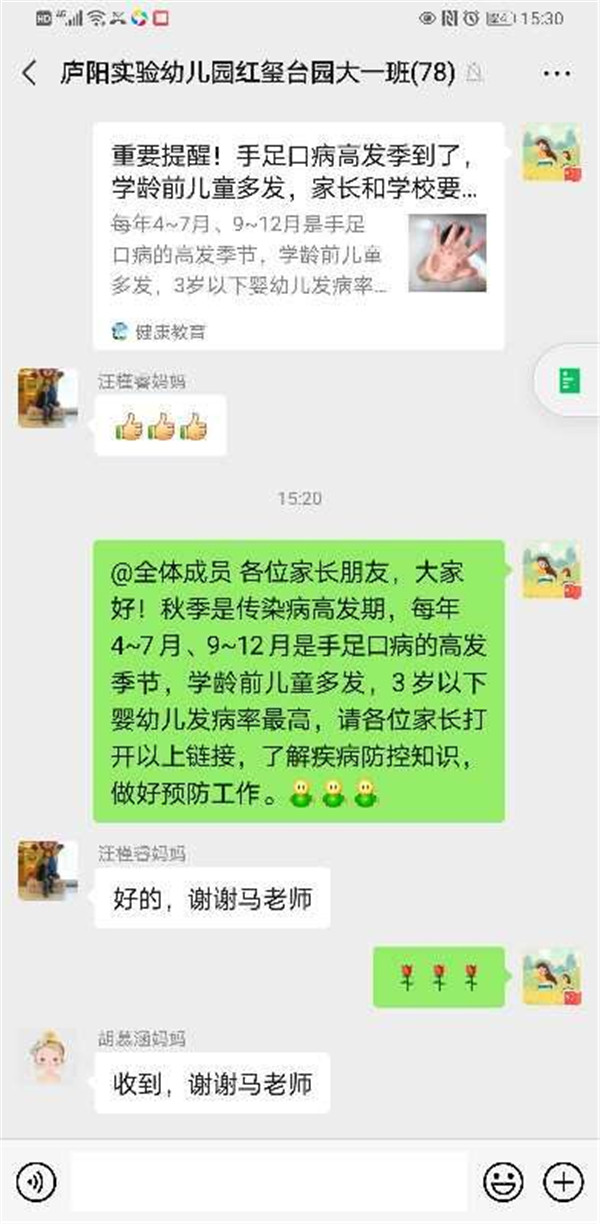Image resolution: width=600 pixels, height=1224 pixels.
Task: Go back from the group chat
Action: pos(29,73)
